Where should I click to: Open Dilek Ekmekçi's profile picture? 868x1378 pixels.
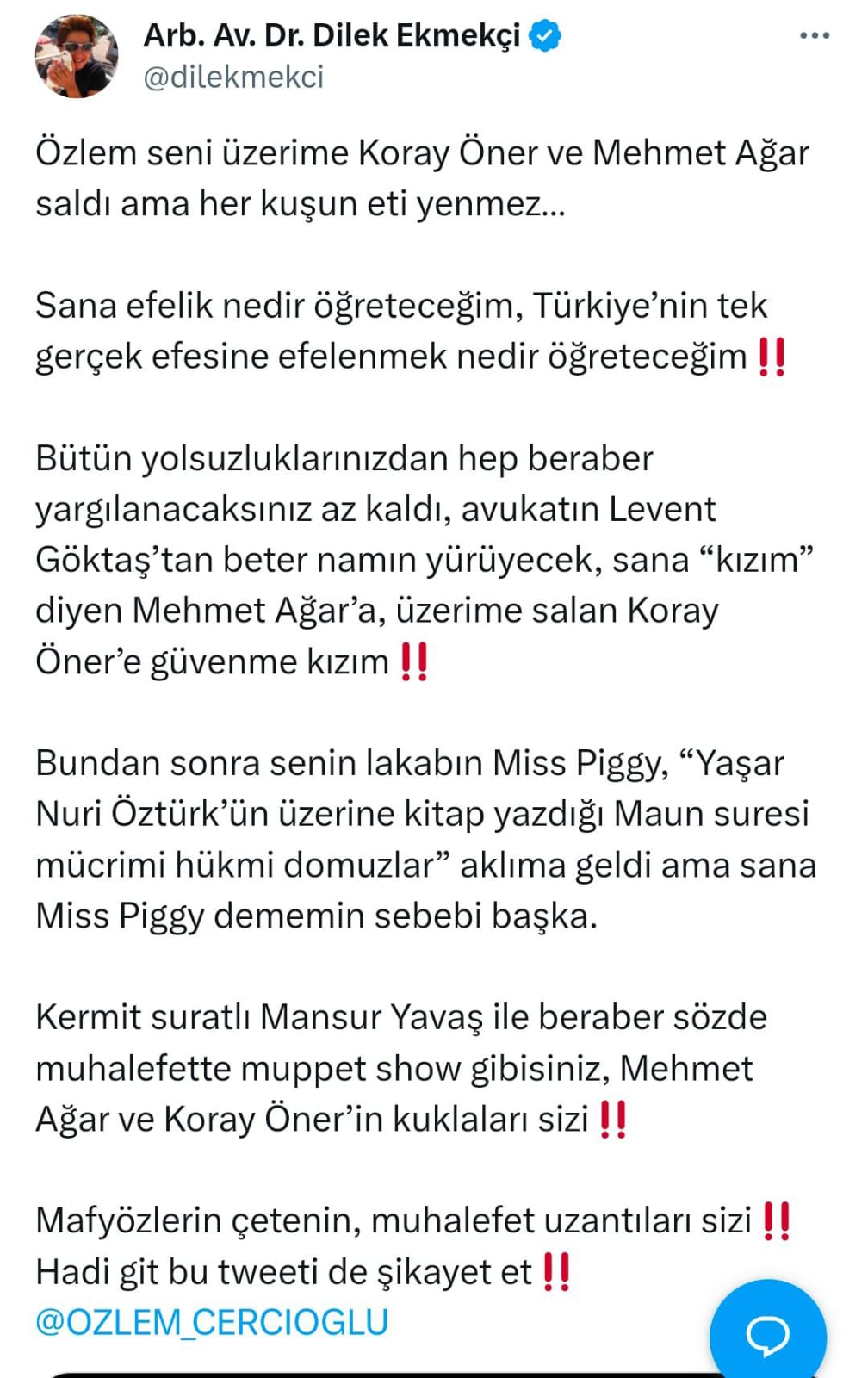[x=77, y=57]
